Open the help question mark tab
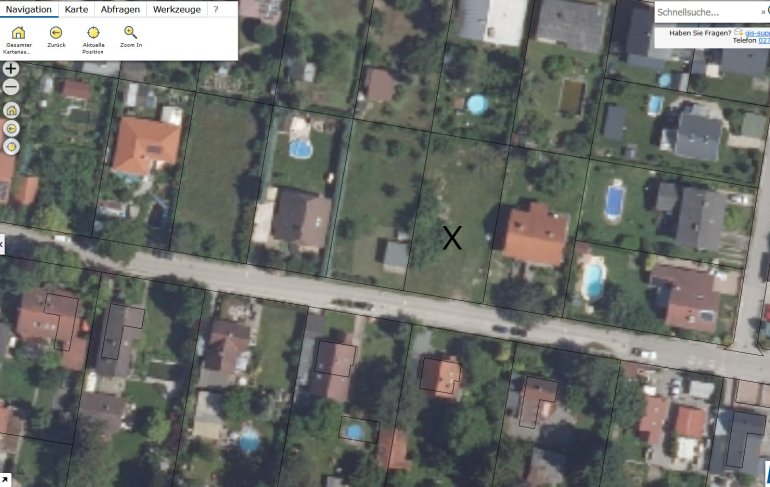770x487 pixels. (x=215, y=9)
